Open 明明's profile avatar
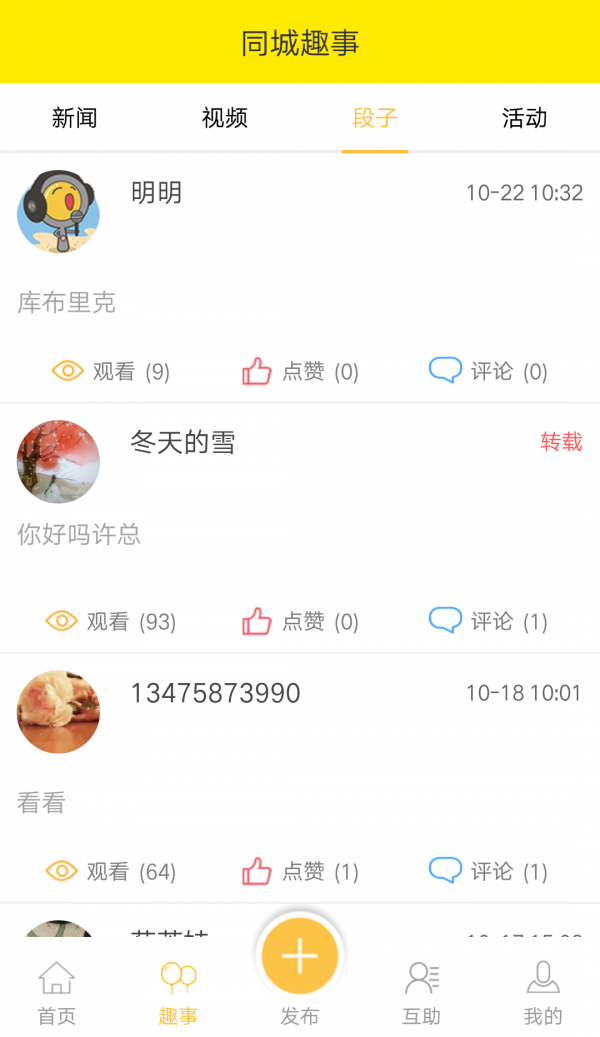Viewport: 600px width, 1037px height. (x=58, y=211)
